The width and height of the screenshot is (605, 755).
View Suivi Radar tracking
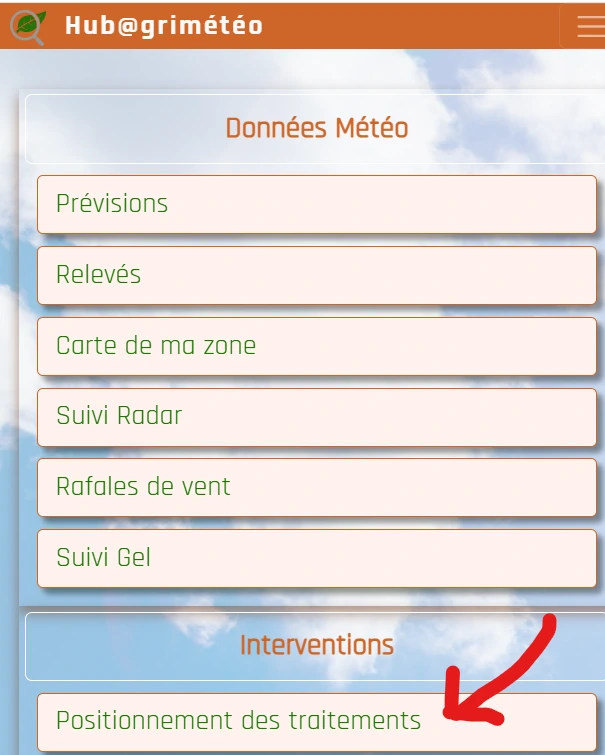pyautogui.click(x=316, y=416)
